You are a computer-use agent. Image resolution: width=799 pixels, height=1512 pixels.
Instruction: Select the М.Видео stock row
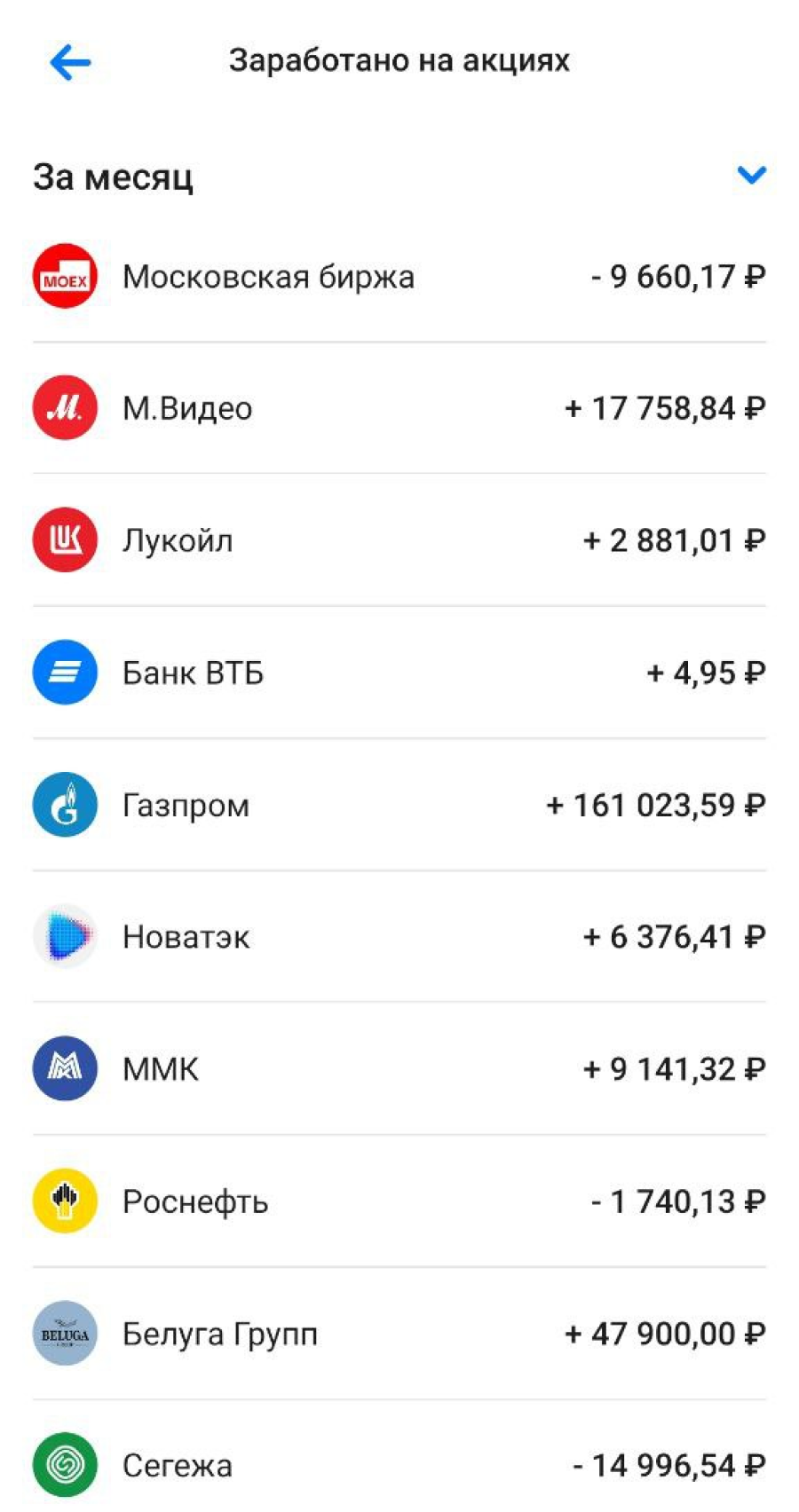399,408
